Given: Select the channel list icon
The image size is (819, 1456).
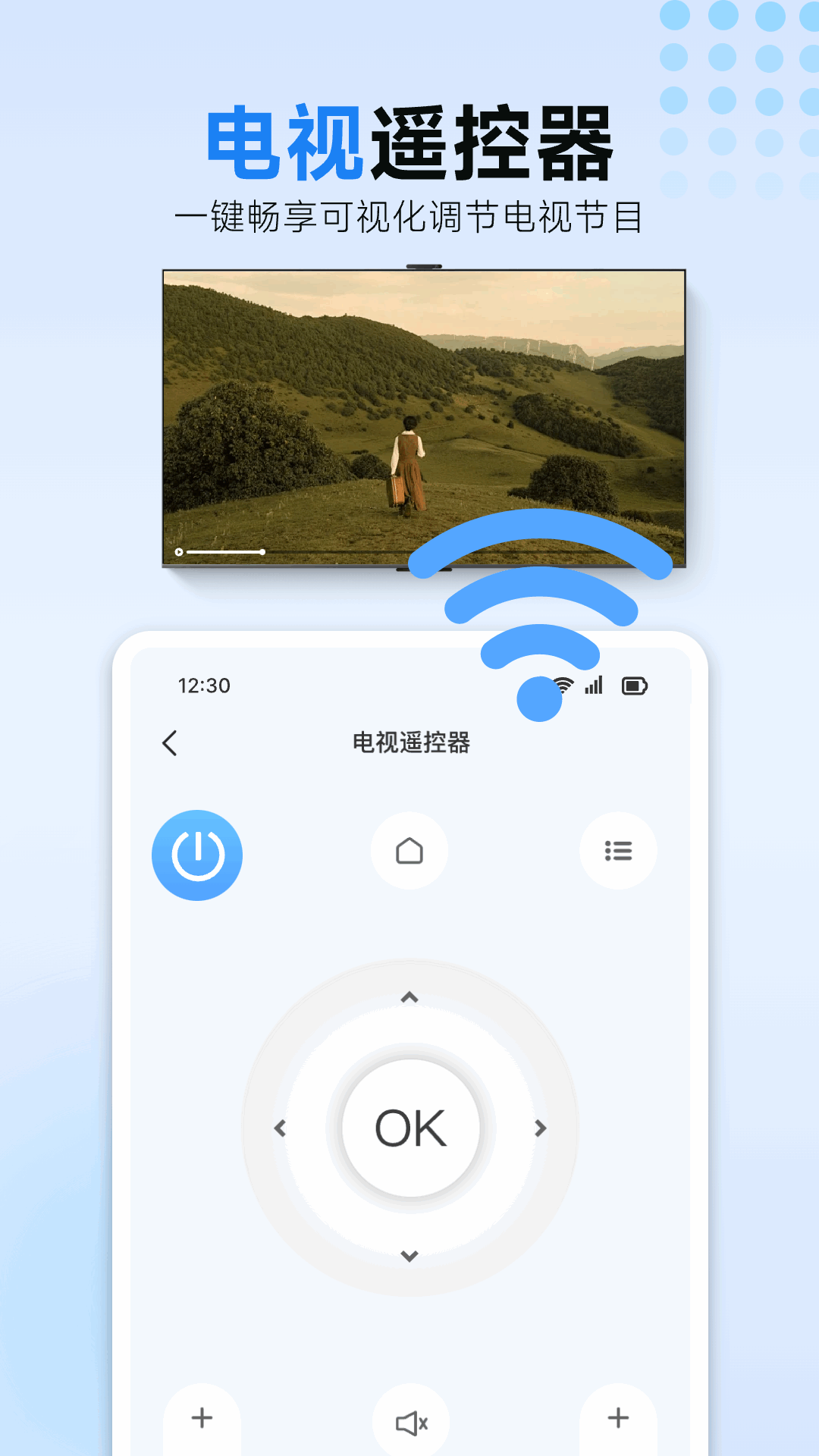Looking at the screenshot, I should click(618, 851).
